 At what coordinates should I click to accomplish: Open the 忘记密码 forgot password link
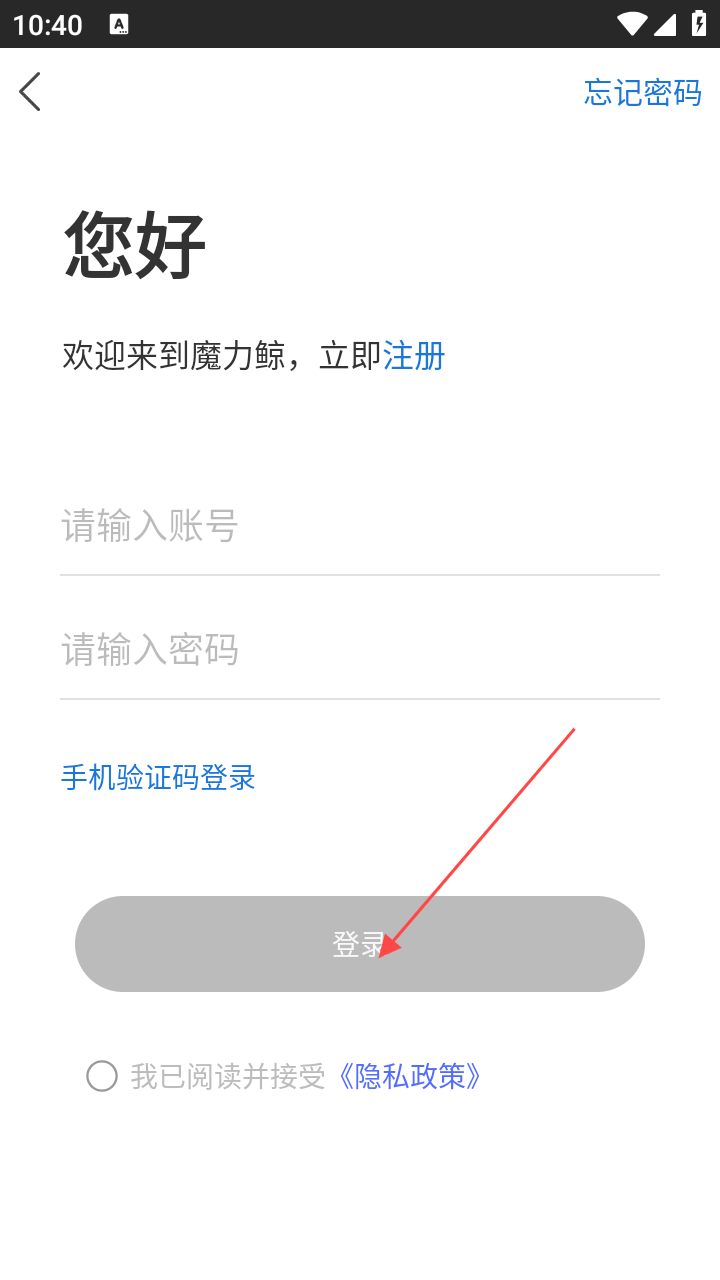[642, 93]
